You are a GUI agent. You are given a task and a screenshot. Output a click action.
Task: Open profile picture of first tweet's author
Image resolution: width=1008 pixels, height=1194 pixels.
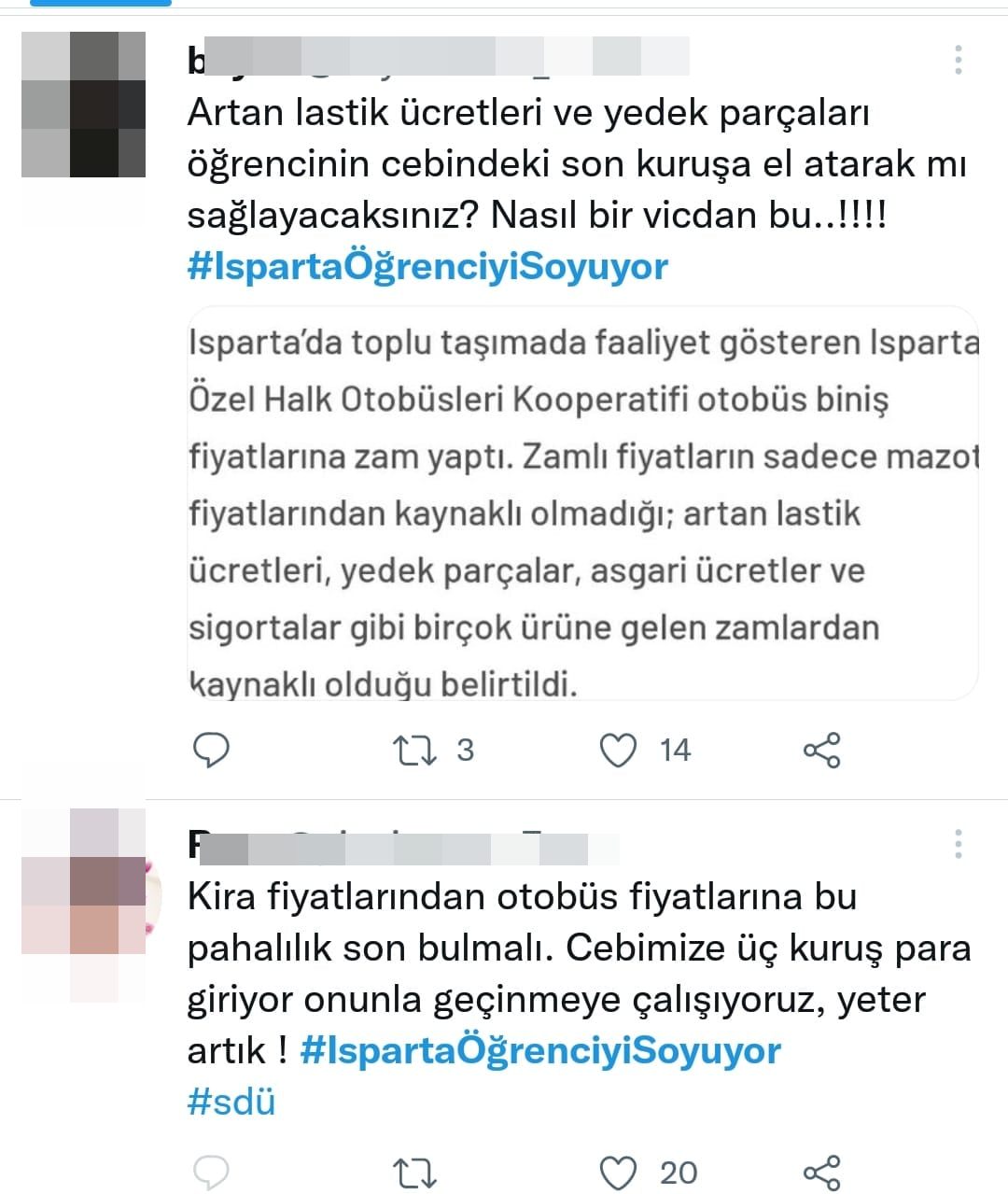coord(83,104)
